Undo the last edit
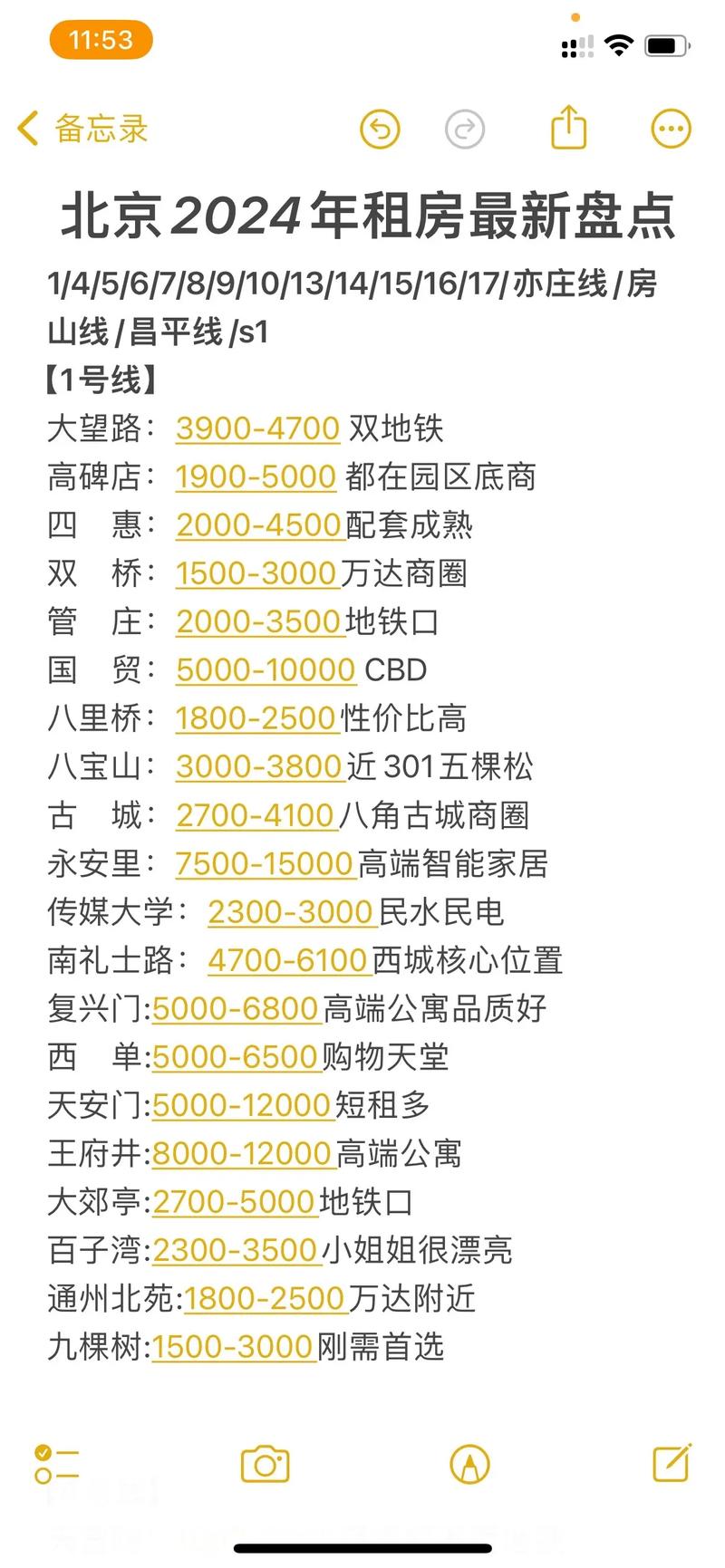The height and width of the screenshot is (1568, 725). 380,130
